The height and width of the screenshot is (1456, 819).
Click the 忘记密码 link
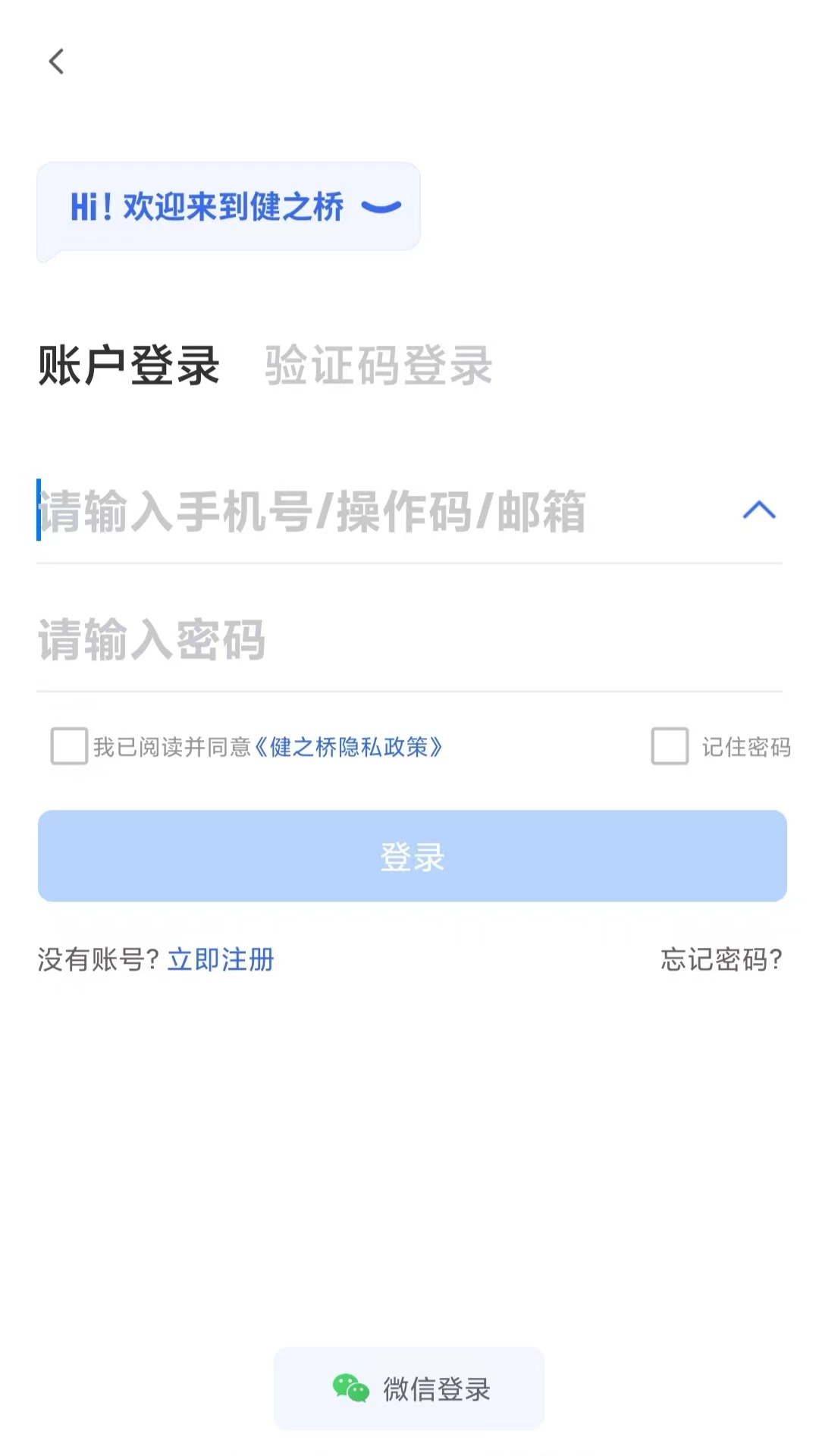click(721, 959)
